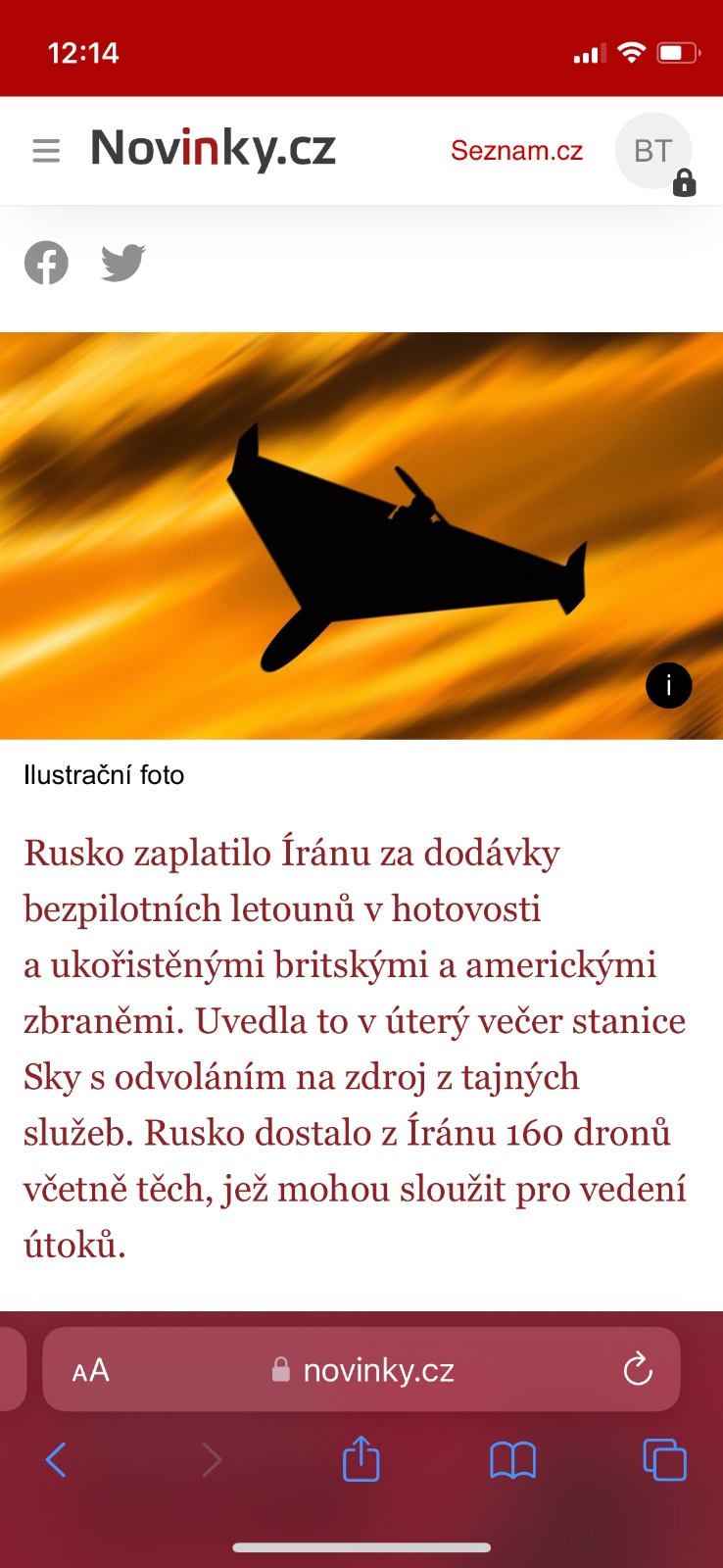
Task: Go to the Novinky.cz homepage
Action: (x=213, y=149)
